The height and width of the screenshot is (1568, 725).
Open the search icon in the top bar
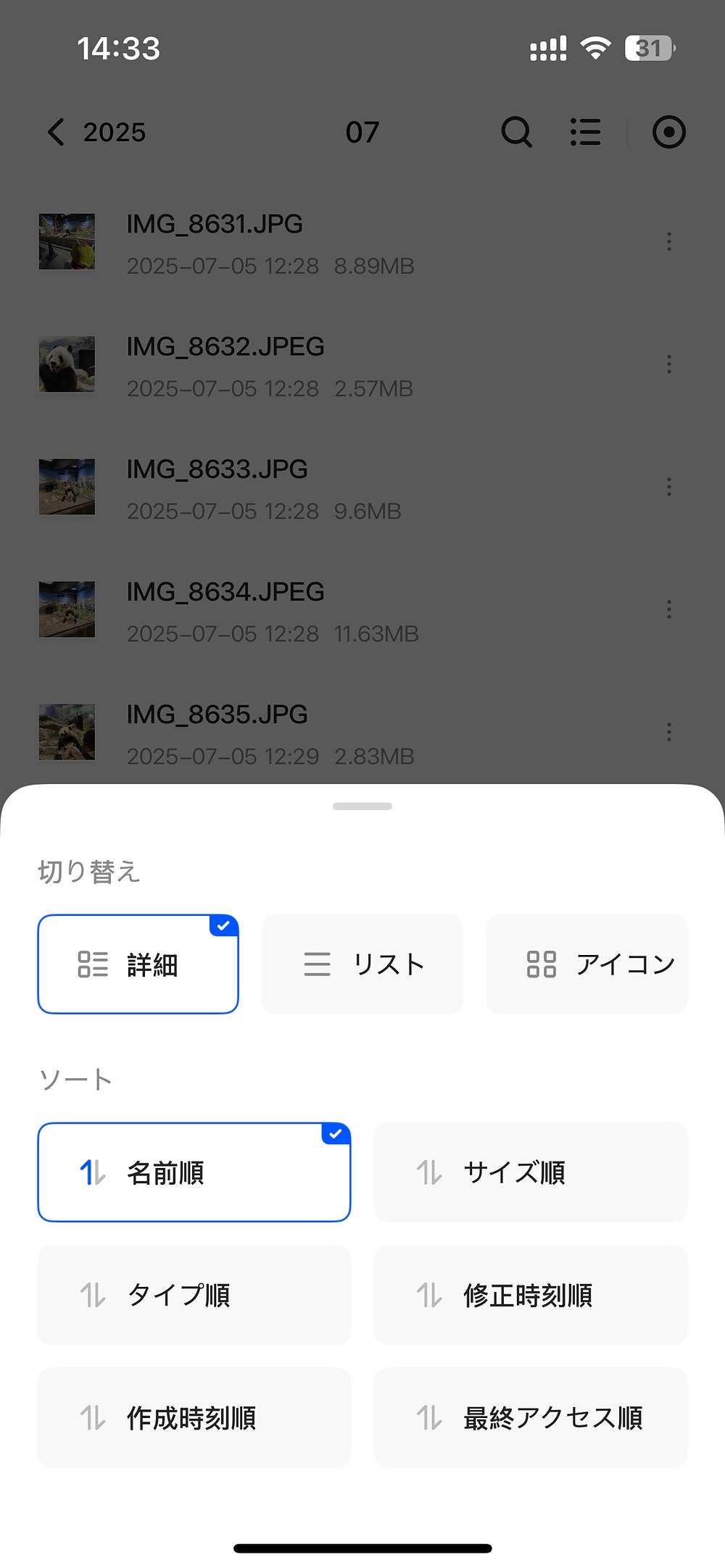[x=516, y=132]
